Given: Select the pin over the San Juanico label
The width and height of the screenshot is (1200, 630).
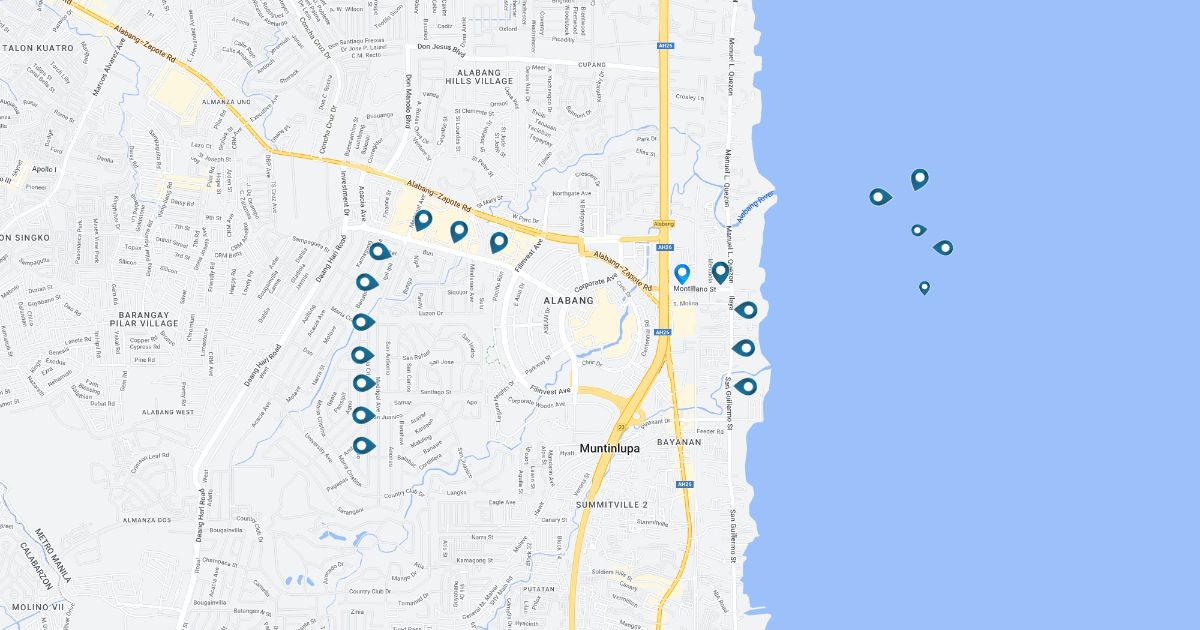Looking at the screenshot, I should 362,415.
